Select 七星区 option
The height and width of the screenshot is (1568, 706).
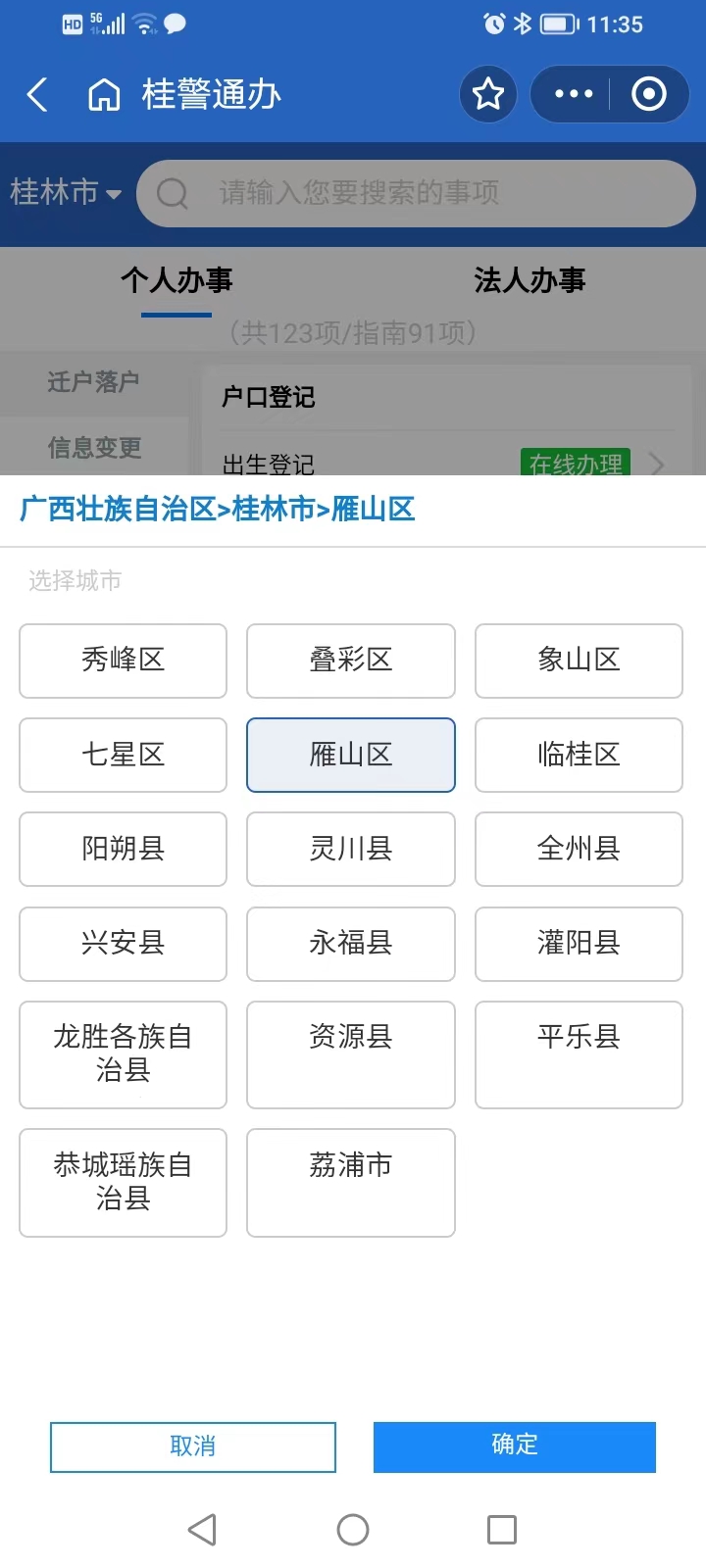pos(123,755)
